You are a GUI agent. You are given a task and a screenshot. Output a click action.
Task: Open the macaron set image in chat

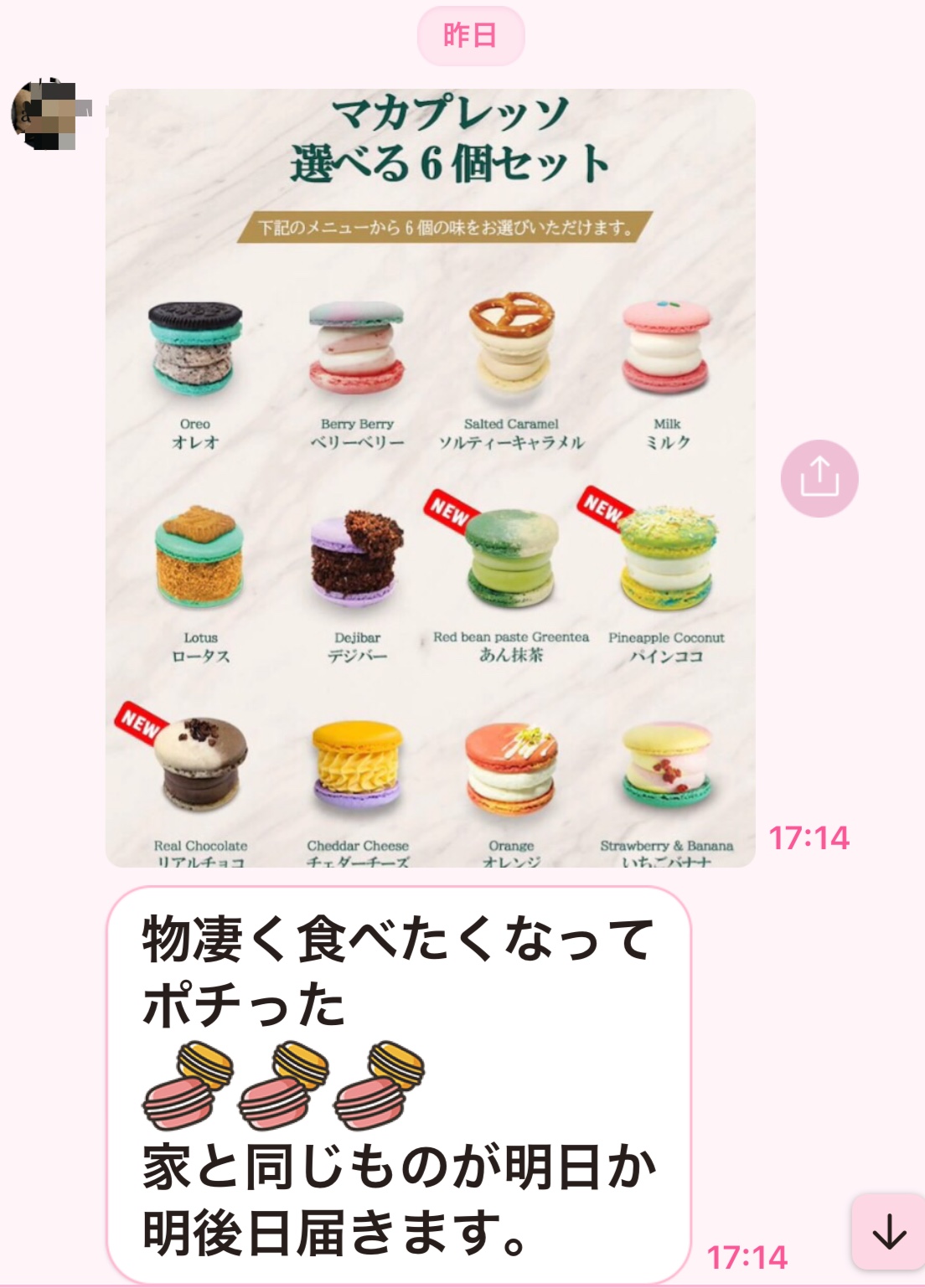point(431,477)
